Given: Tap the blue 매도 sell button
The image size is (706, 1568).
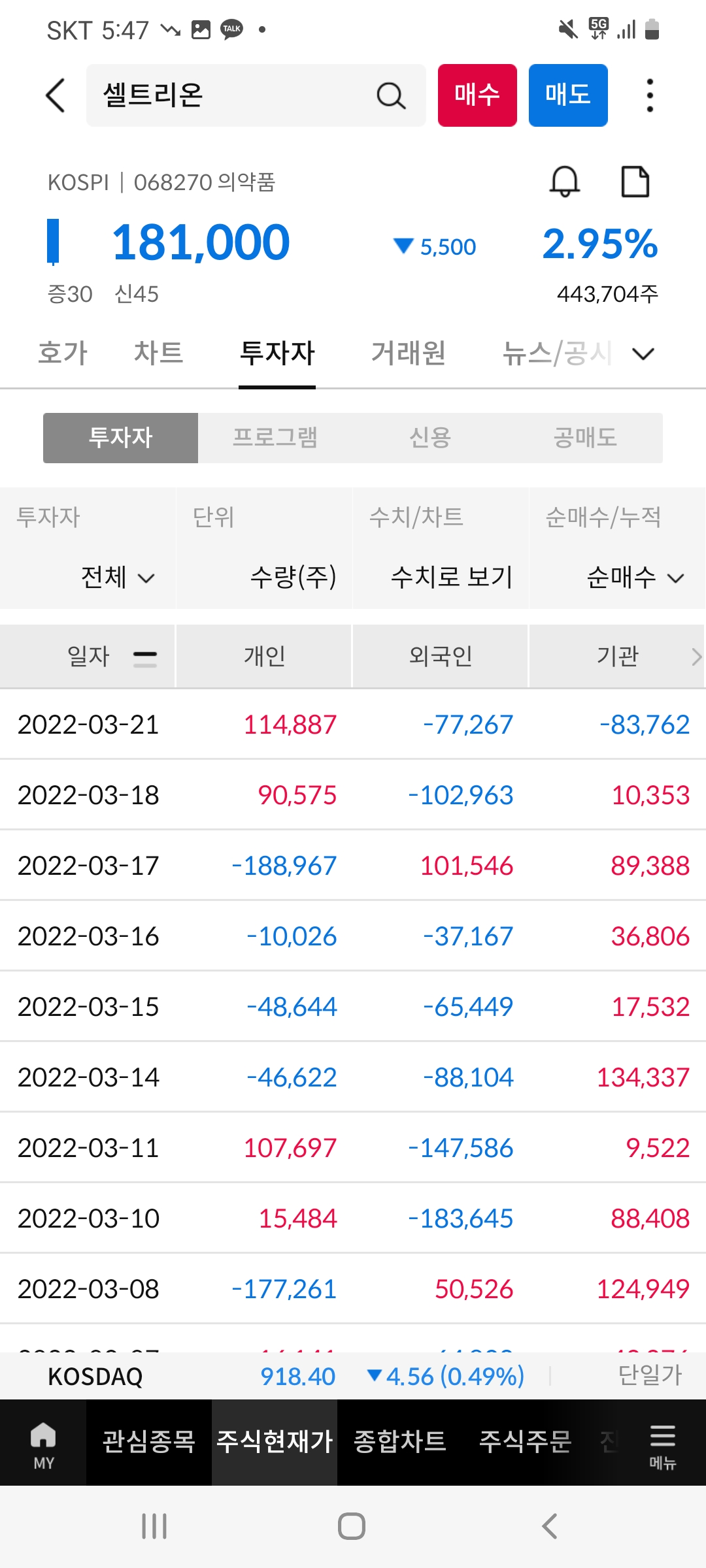Looking at the screenshot, I should click(x=568, y=95).
